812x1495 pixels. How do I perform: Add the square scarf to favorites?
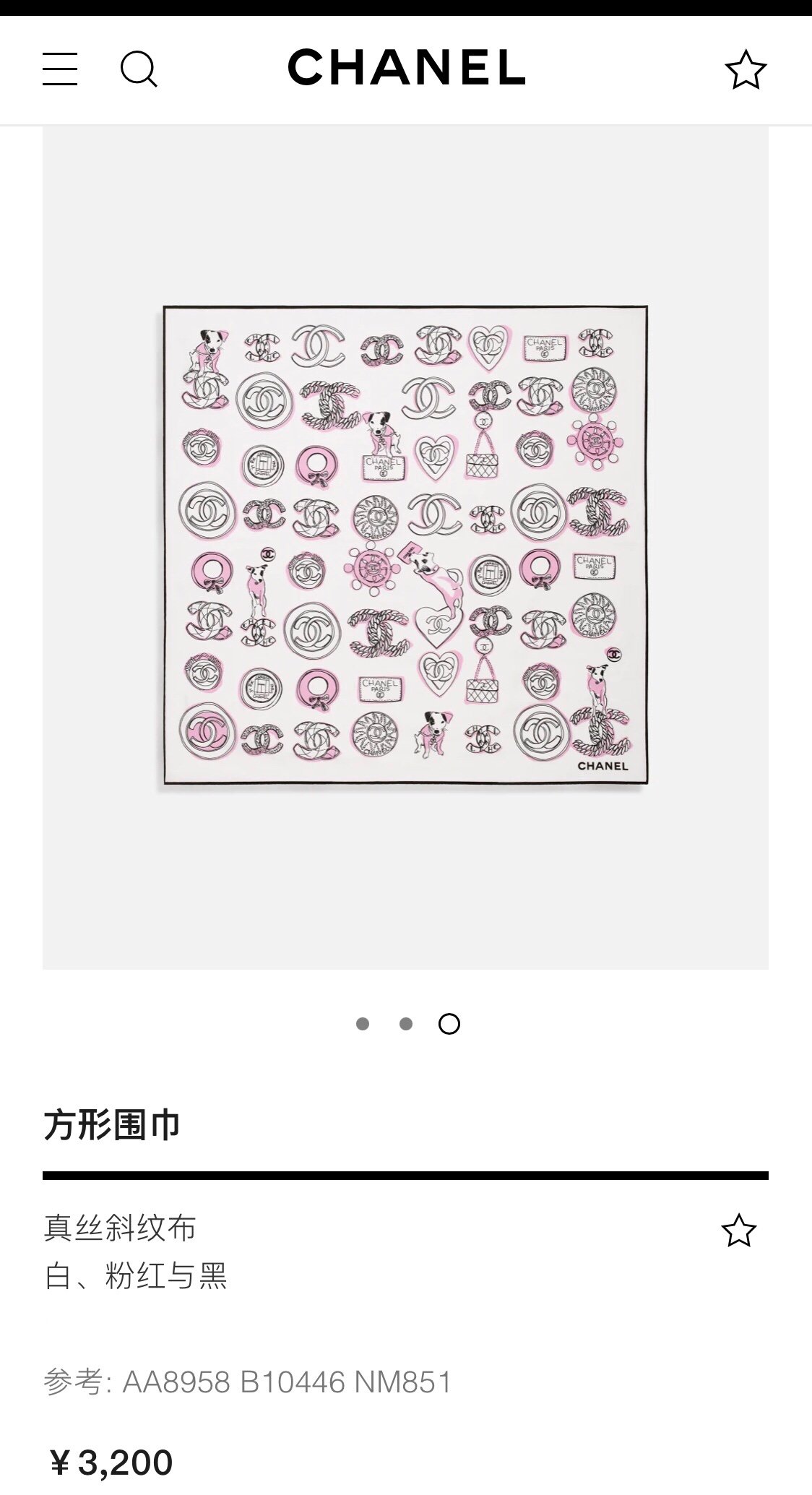[738, 1231]
